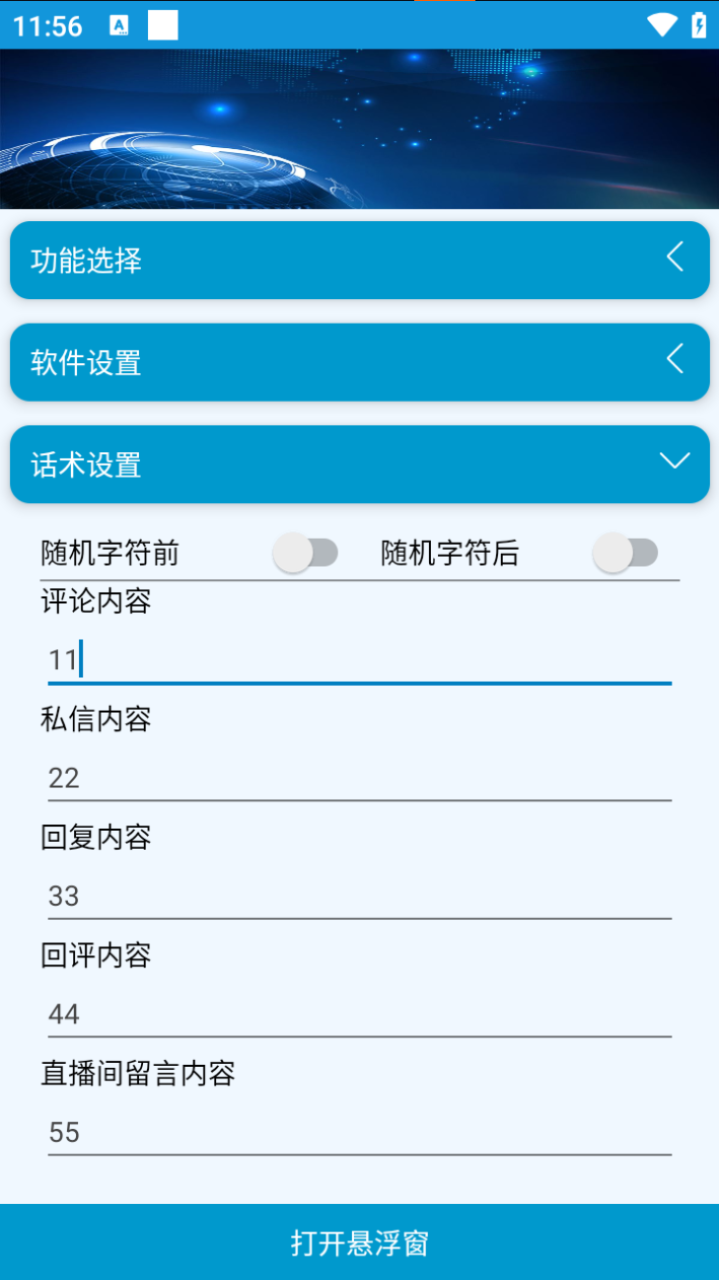Edit the 私信内容 field
This screenshot has width=719, height=1280.
click(360, 778)
